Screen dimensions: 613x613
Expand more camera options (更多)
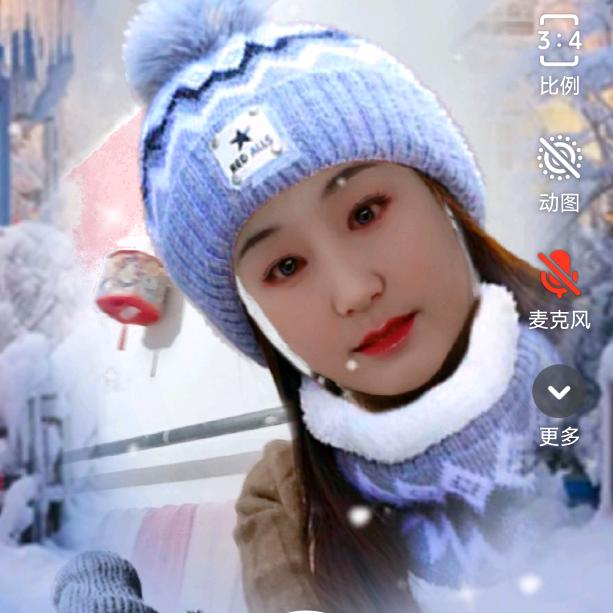[x=559, y=392]
